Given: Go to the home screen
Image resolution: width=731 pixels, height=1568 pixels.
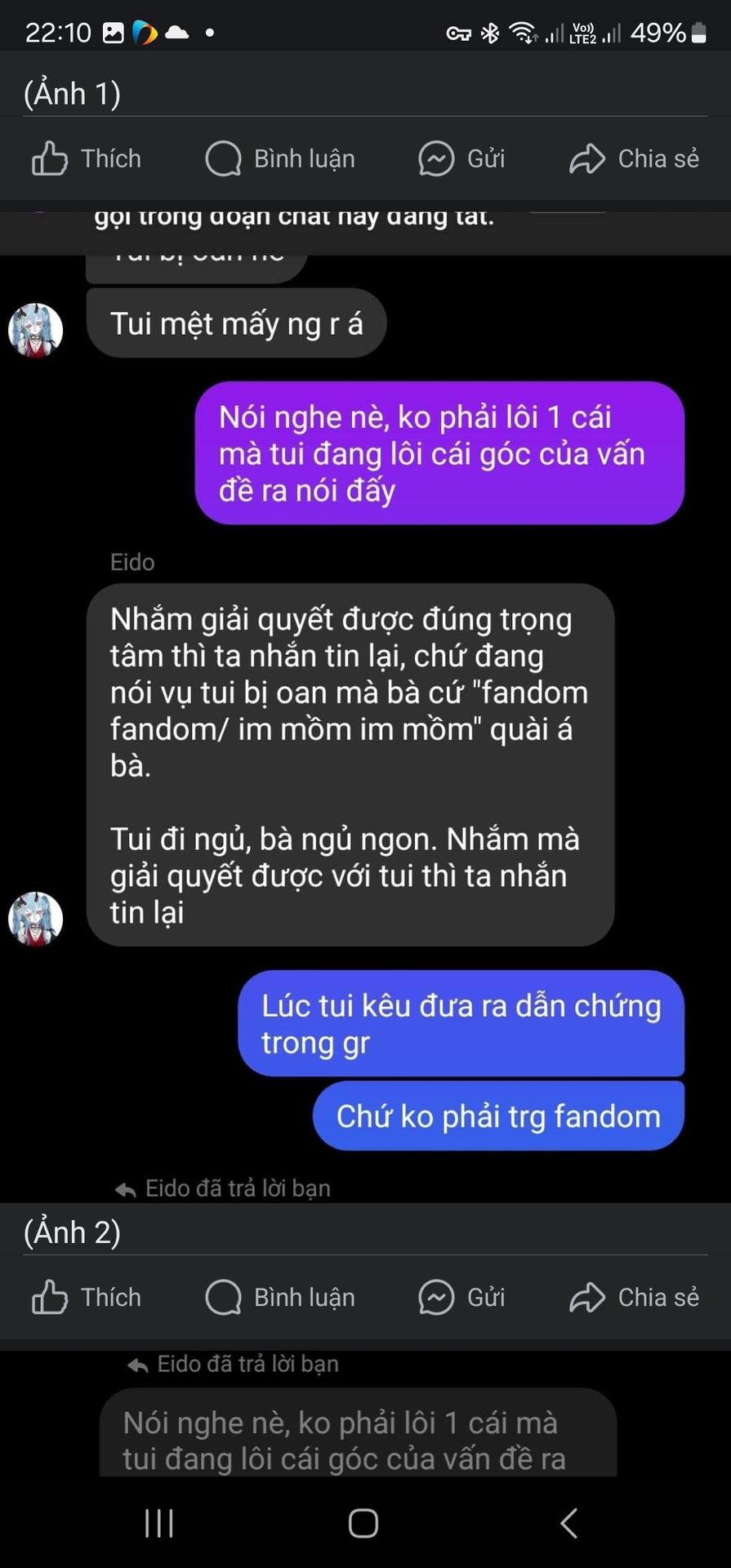Looking at the screenshot, I should point(363,1523).
